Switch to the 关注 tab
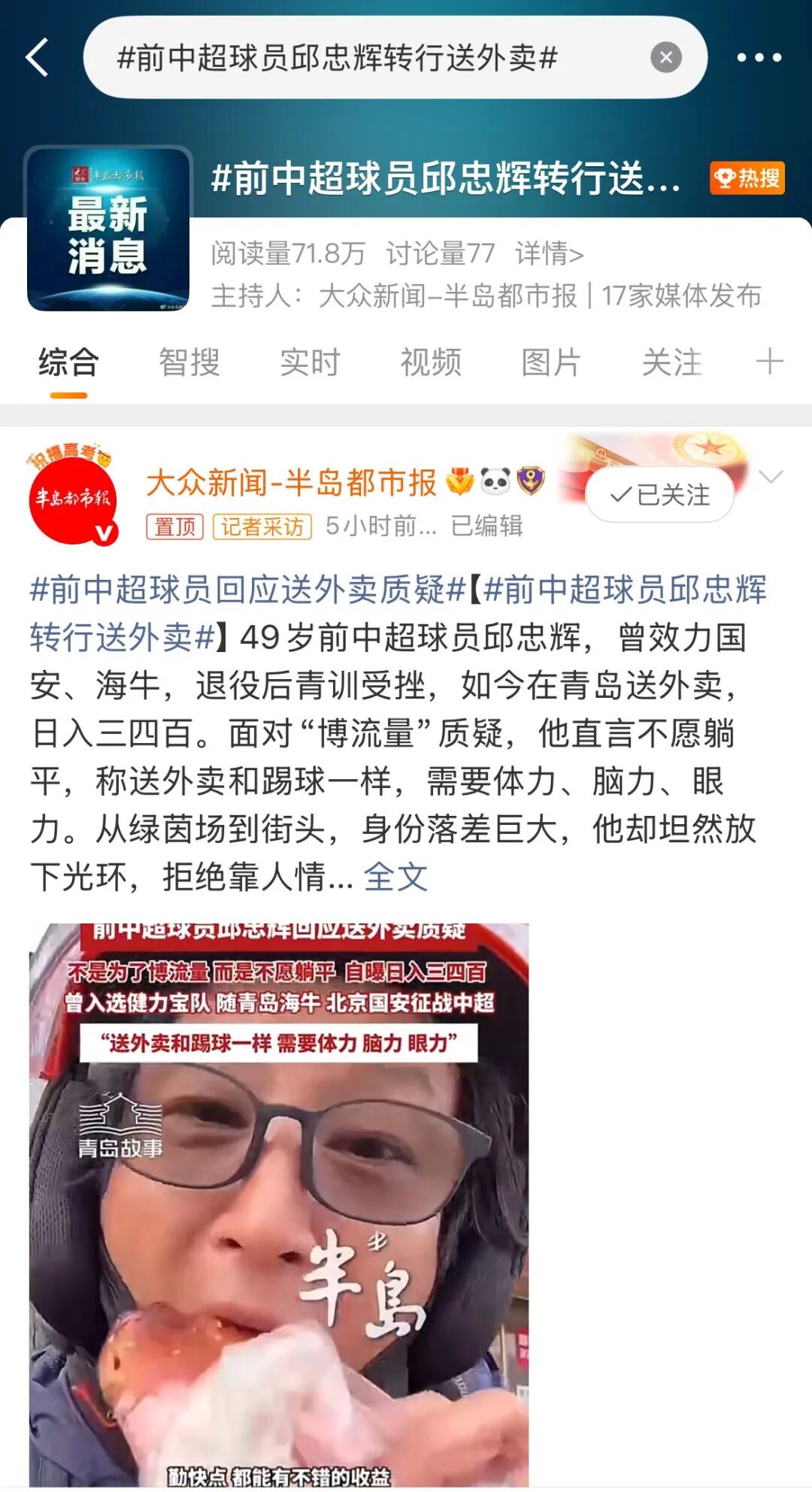This screenshot has width=812, height=1492. 671,362
